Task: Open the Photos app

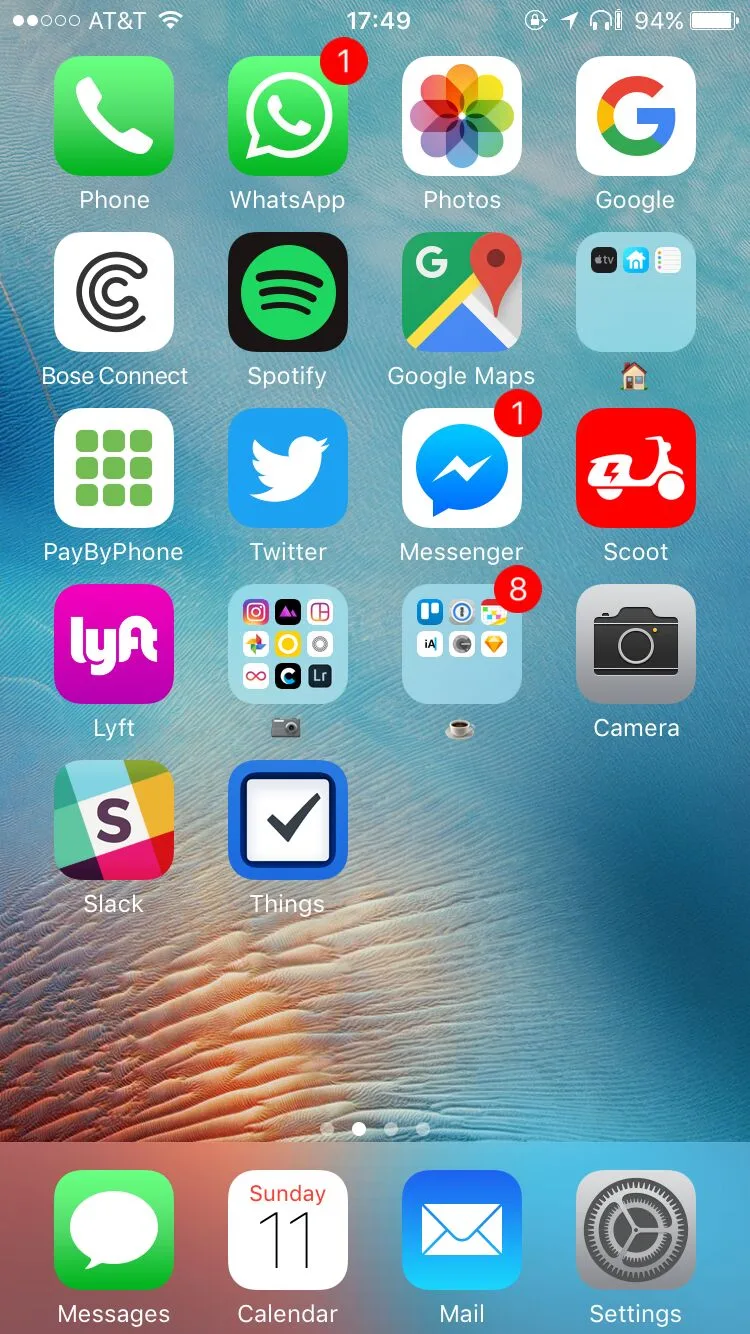Action: point(462,116)
